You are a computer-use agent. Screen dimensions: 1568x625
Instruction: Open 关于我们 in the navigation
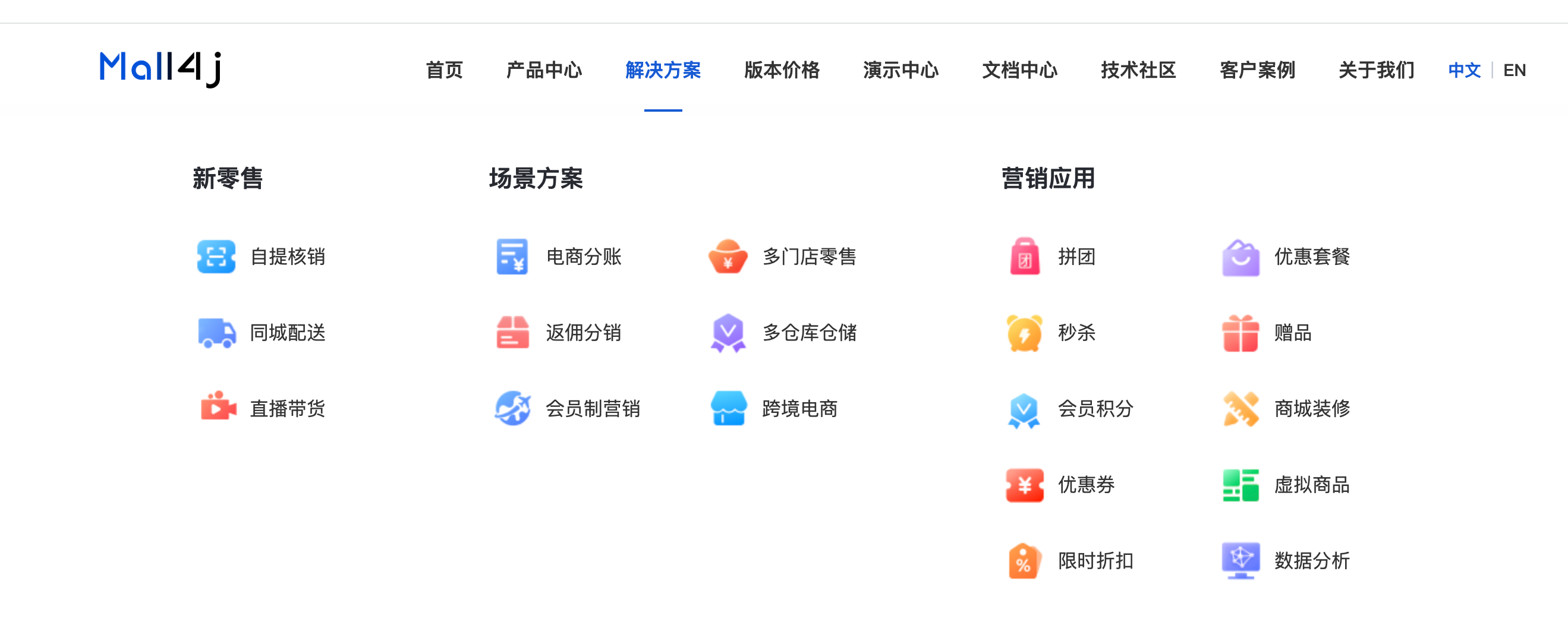1375,70
